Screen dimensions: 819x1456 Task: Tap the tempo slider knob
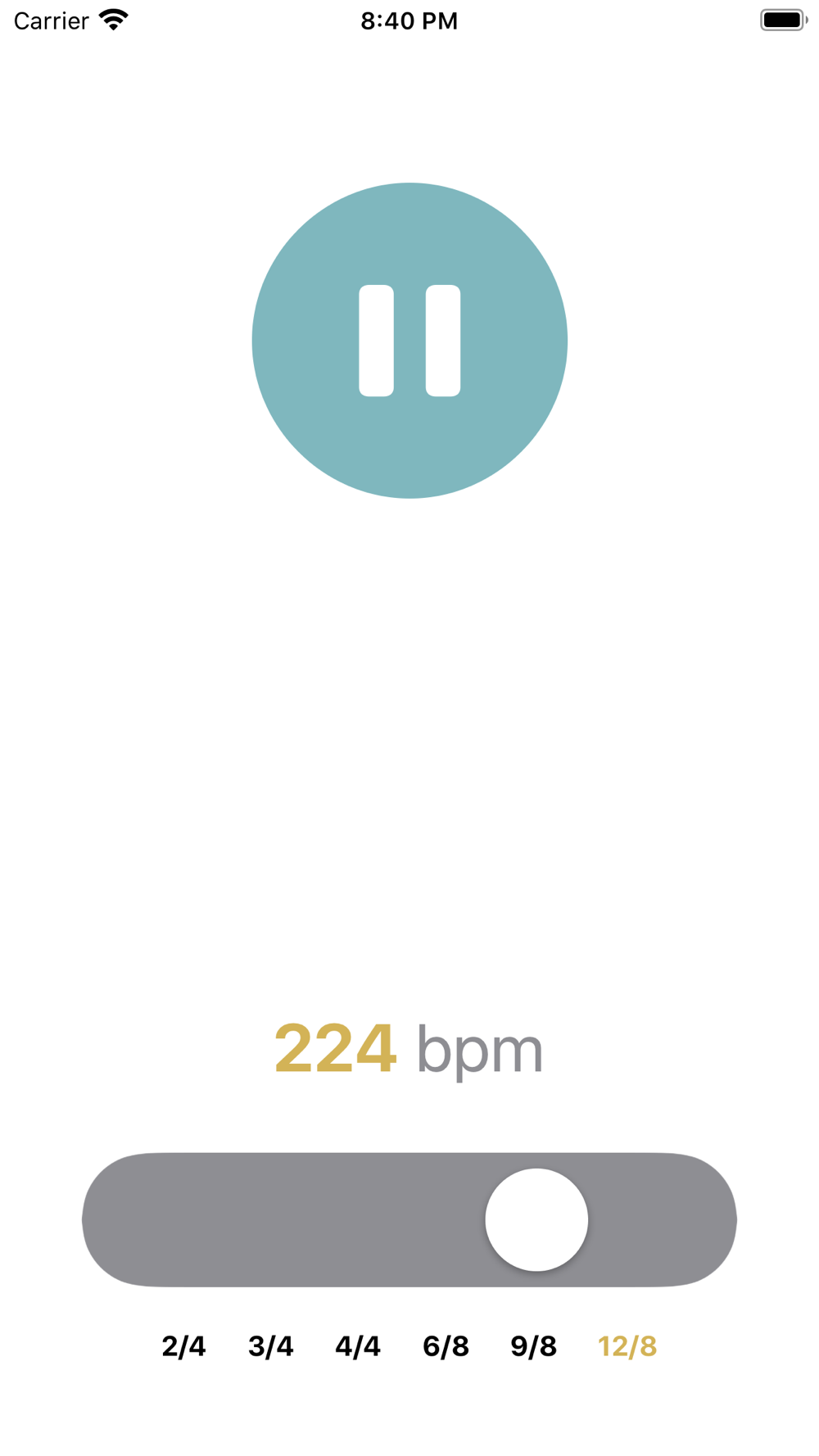tap(536, 1219)
